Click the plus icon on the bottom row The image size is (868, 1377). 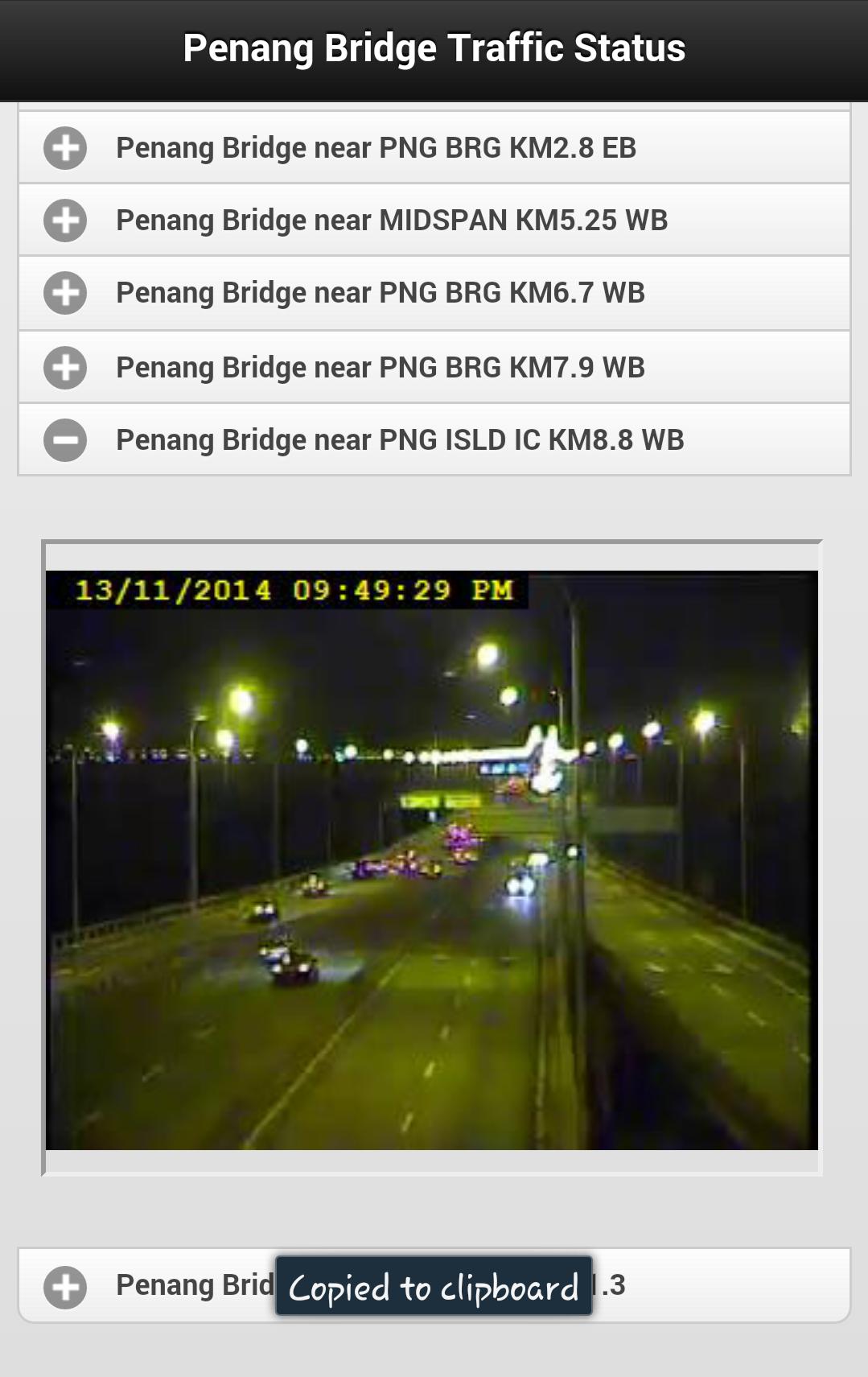[66, 1285]
